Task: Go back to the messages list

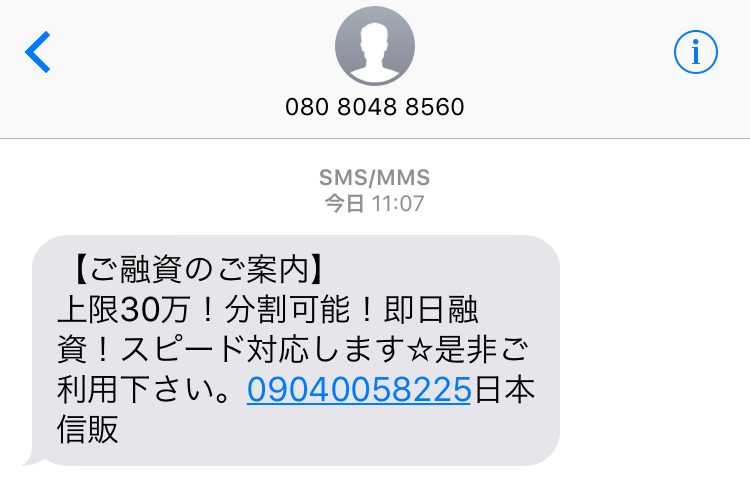Action: pos(38,52)
